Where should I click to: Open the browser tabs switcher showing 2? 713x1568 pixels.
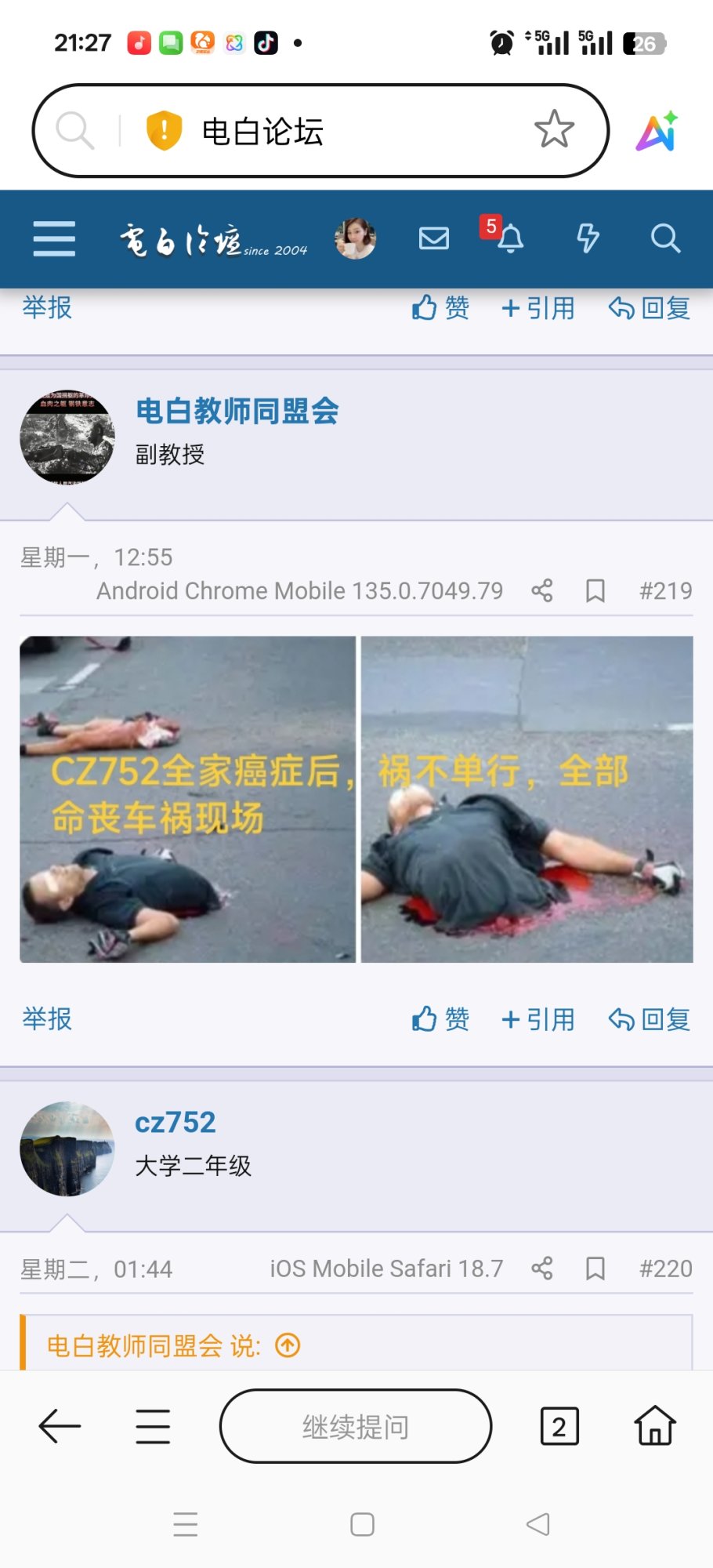(x=559, y=1426)
